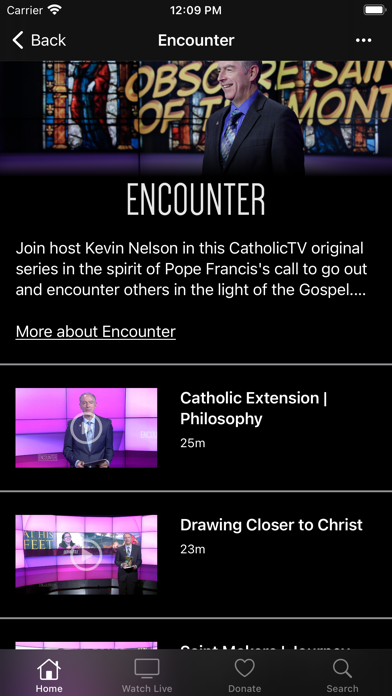Open the Donate tab

pos(245,675)
